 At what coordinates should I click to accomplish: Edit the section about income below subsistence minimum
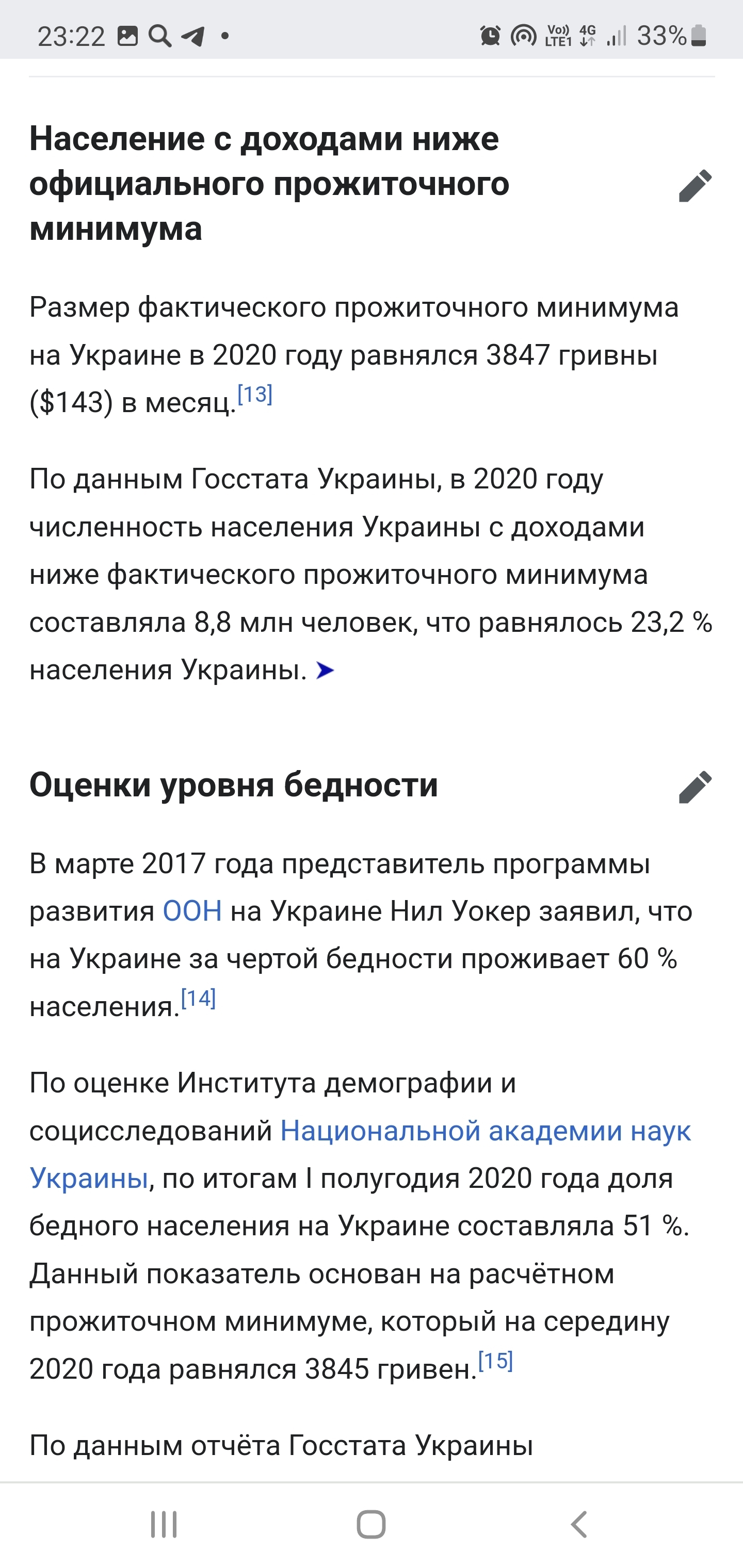click(x=695, y=185)
